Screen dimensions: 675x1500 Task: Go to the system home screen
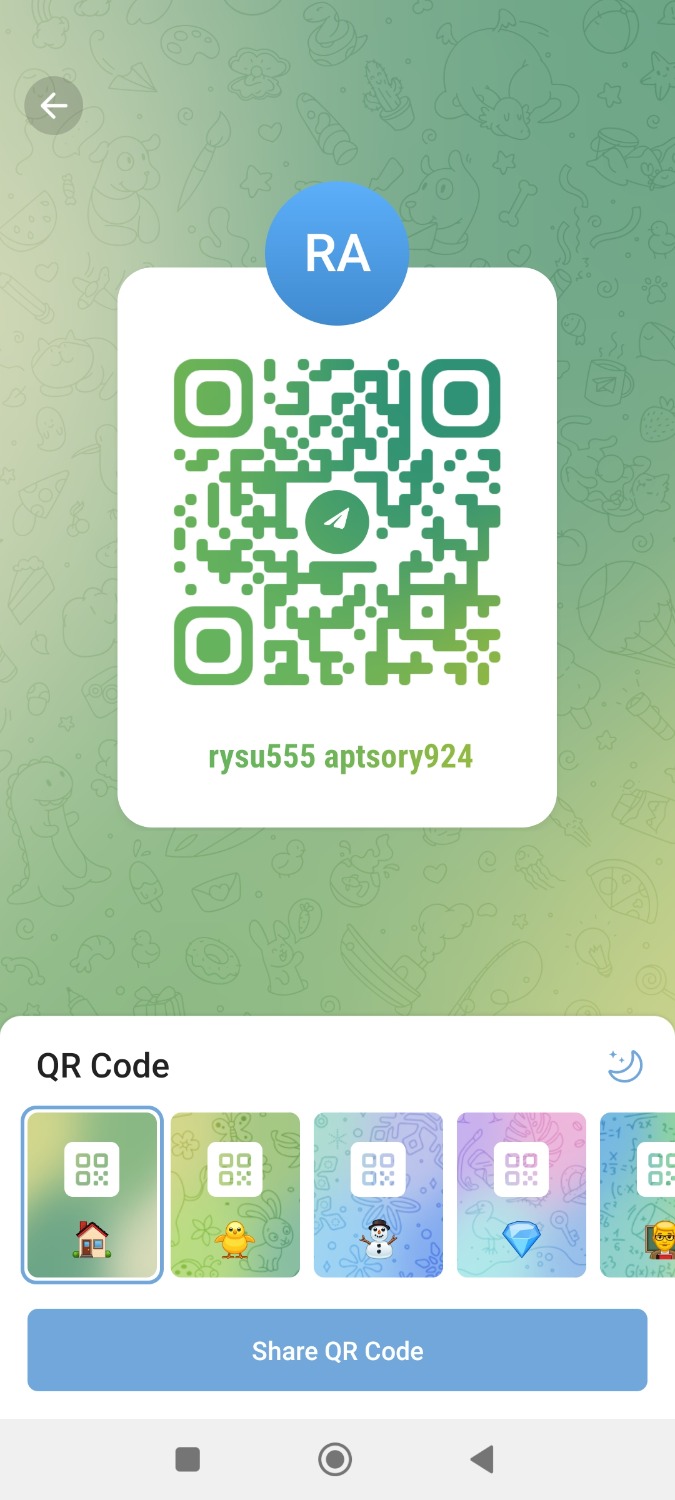coord(335,1460)
